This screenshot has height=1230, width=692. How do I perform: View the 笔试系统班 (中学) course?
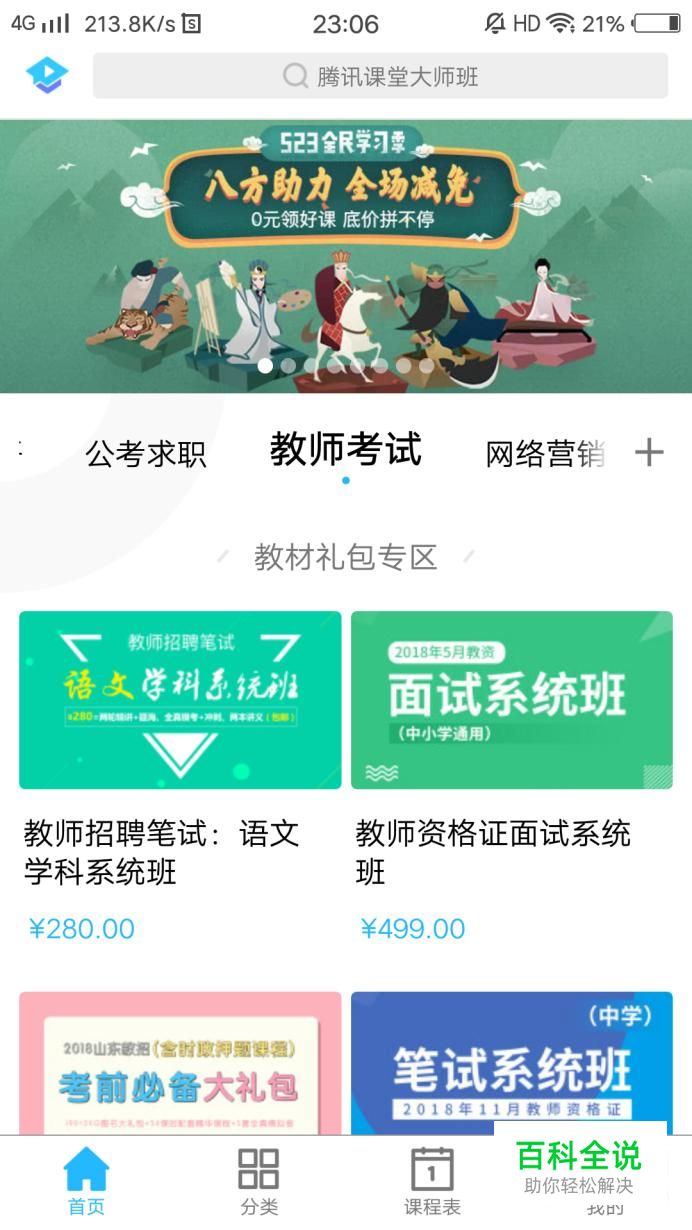point(512,1064)
